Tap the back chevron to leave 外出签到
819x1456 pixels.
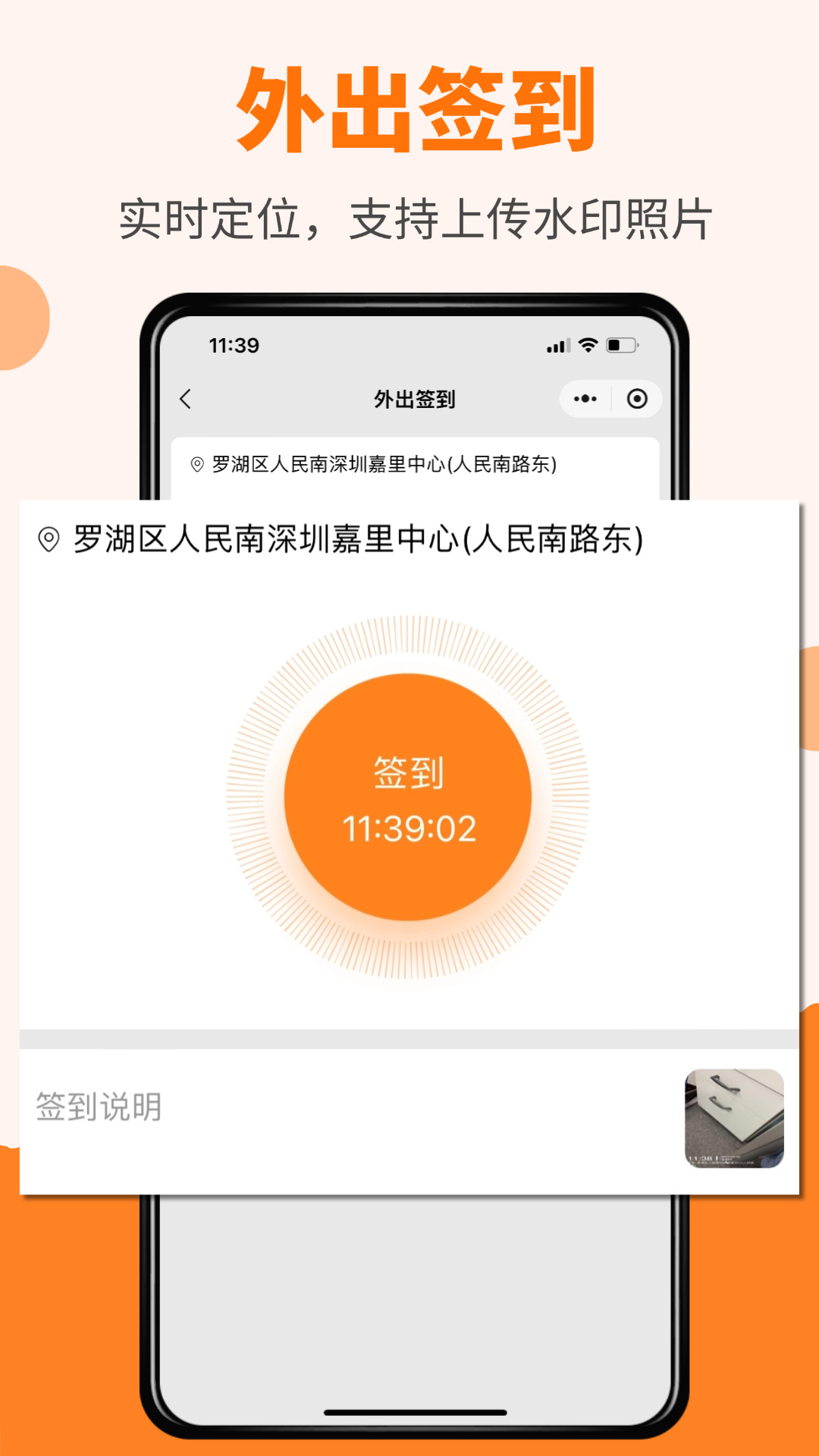point(185,398)
